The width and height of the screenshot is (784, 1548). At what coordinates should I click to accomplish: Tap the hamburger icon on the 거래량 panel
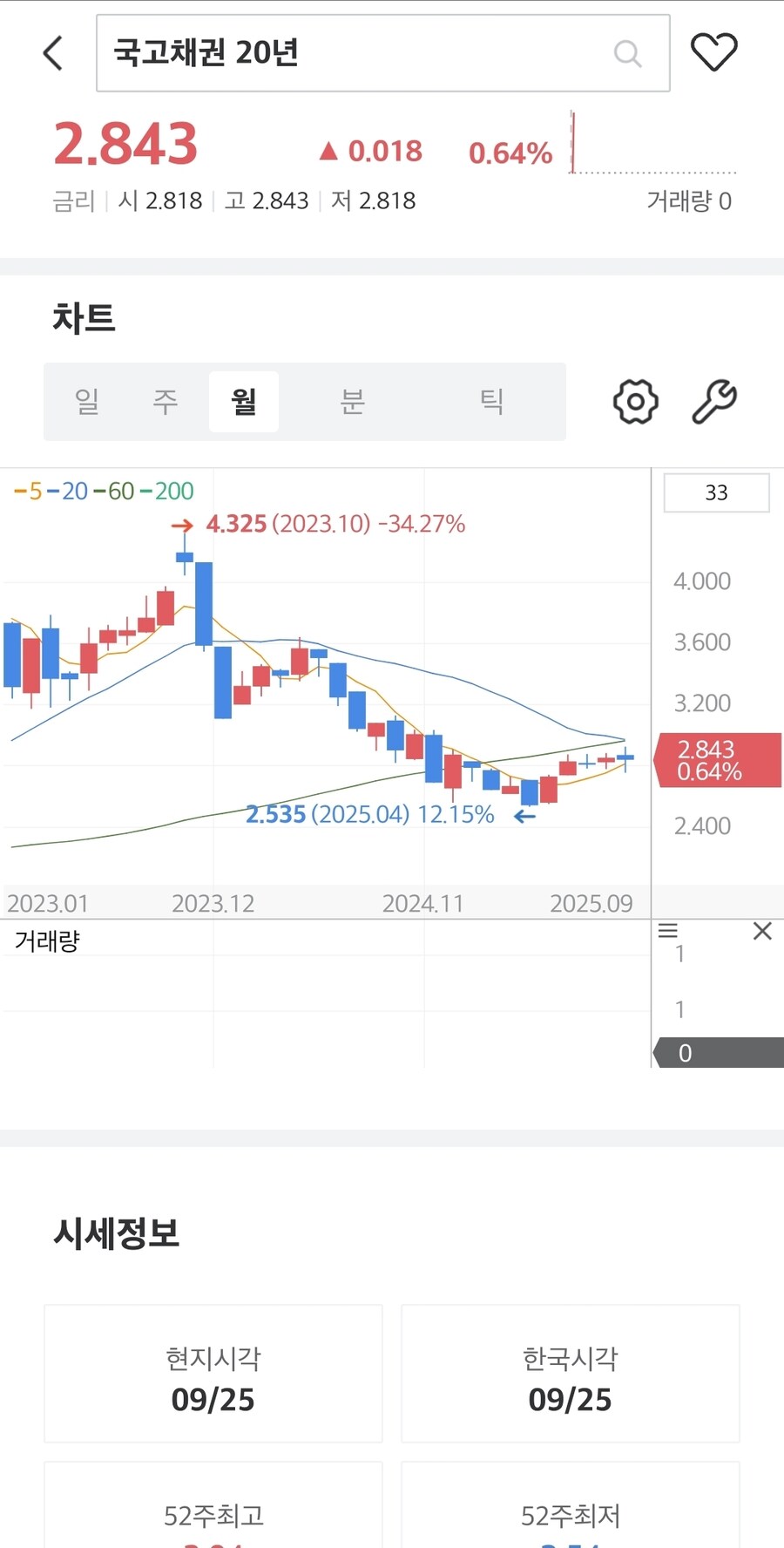(669, 931)
